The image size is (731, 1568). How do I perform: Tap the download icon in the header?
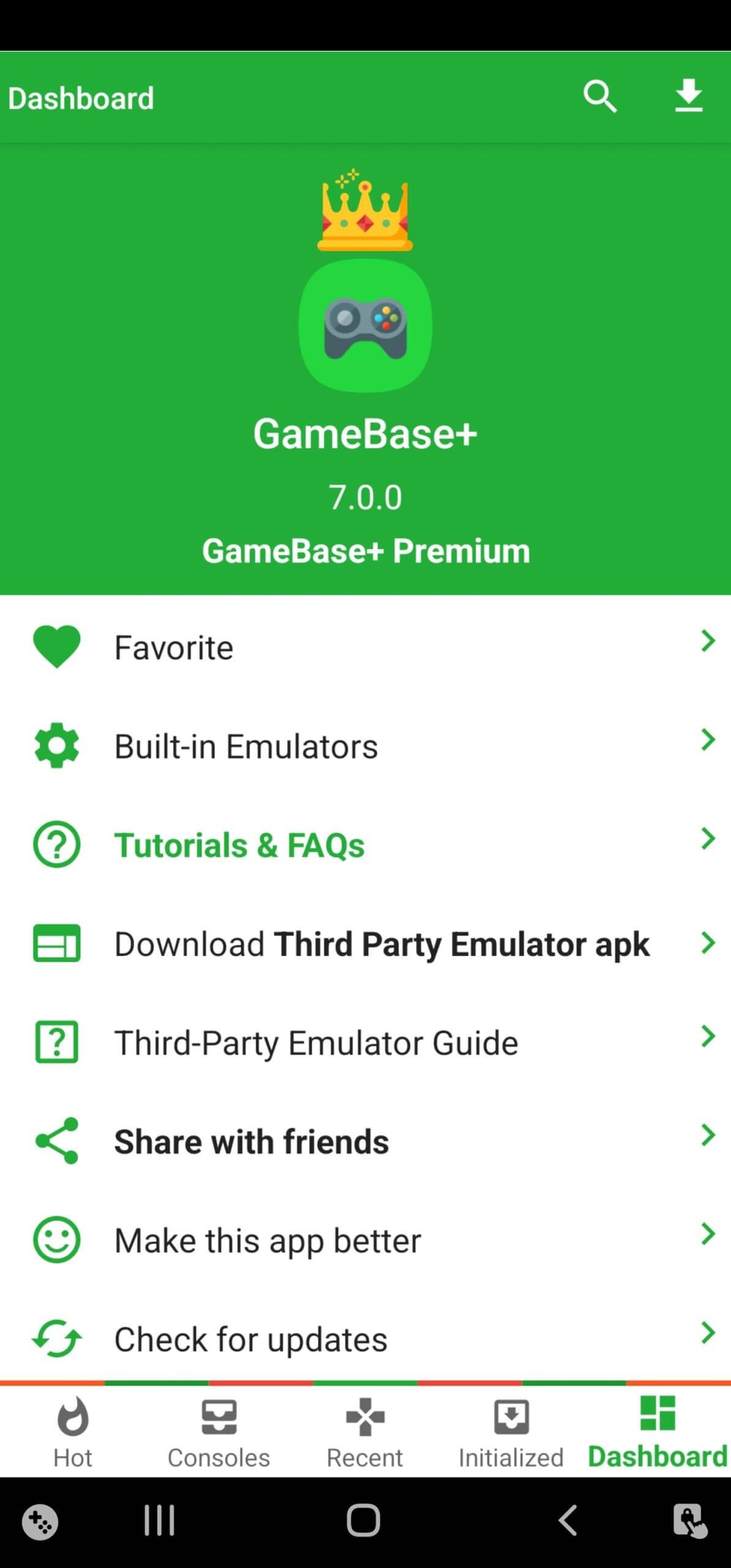pos(688,97)
